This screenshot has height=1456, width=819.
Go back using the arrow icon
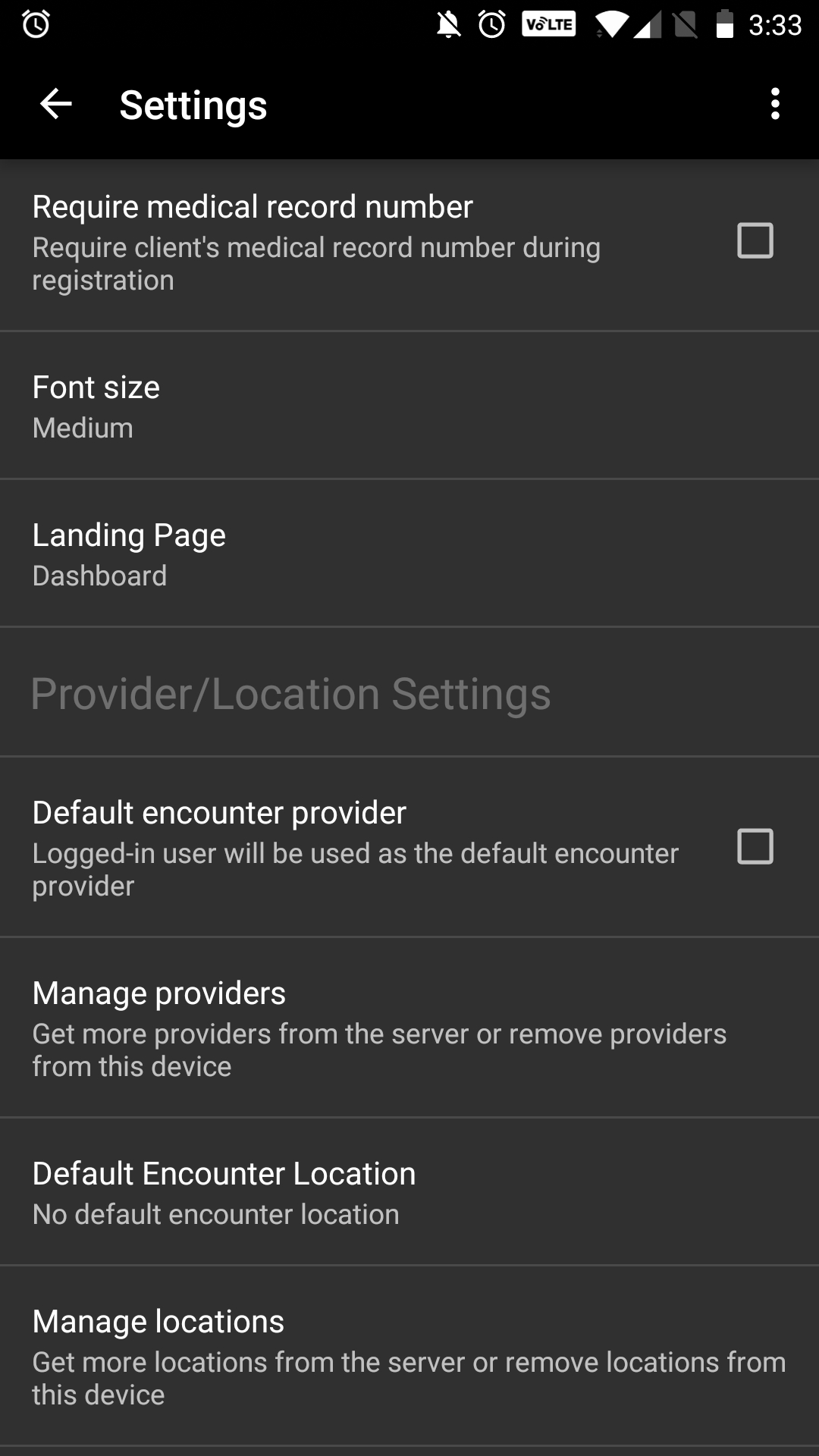tap(56, 104)
